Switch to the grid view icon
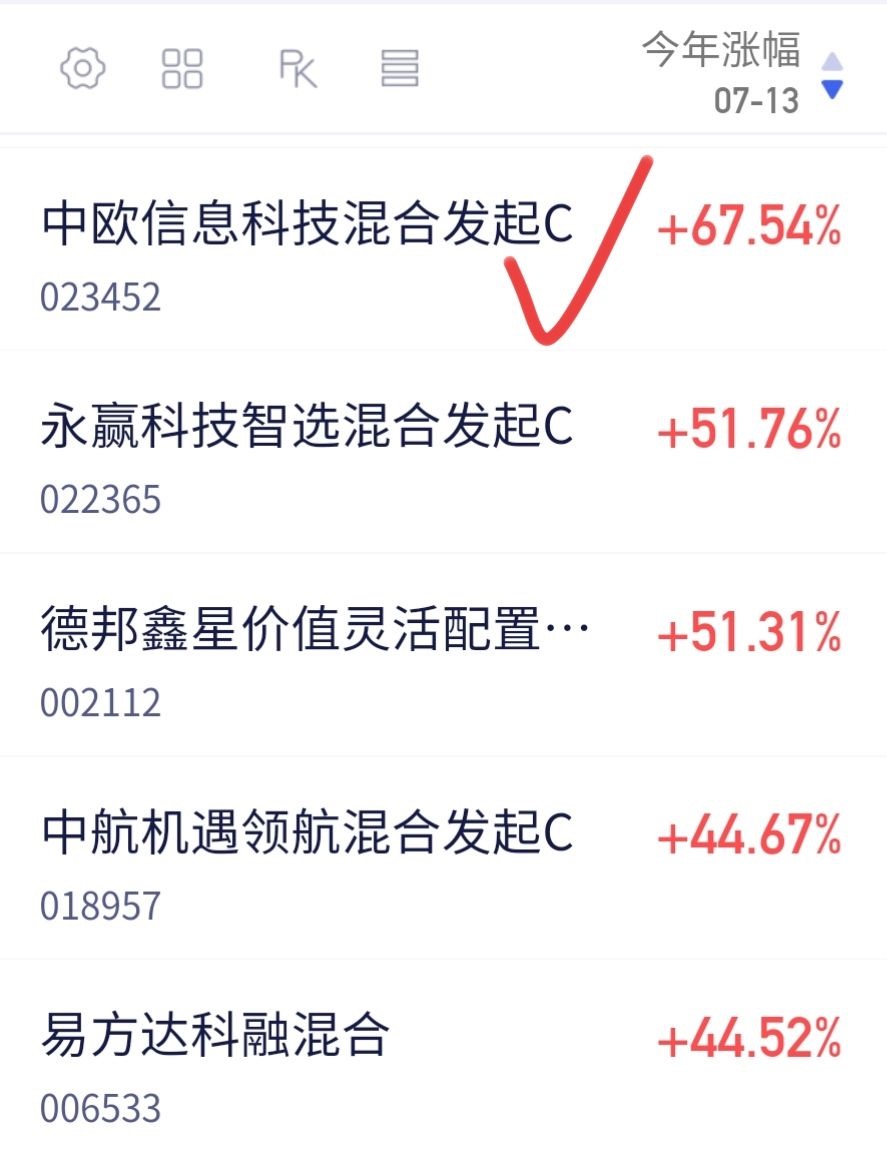 [x=182, y=68]
